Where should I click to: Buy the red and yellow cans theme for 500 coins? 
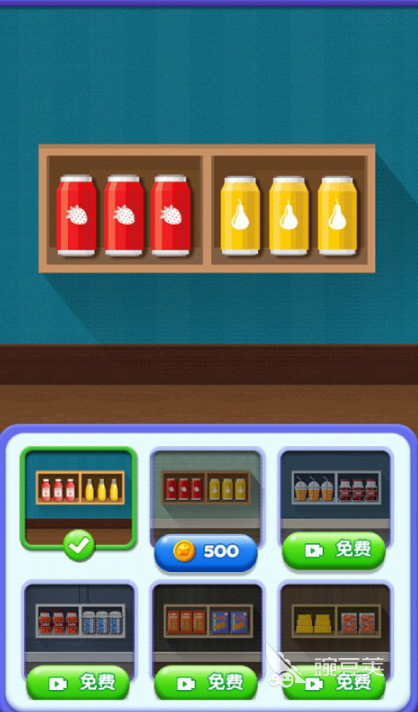(206, 552)
